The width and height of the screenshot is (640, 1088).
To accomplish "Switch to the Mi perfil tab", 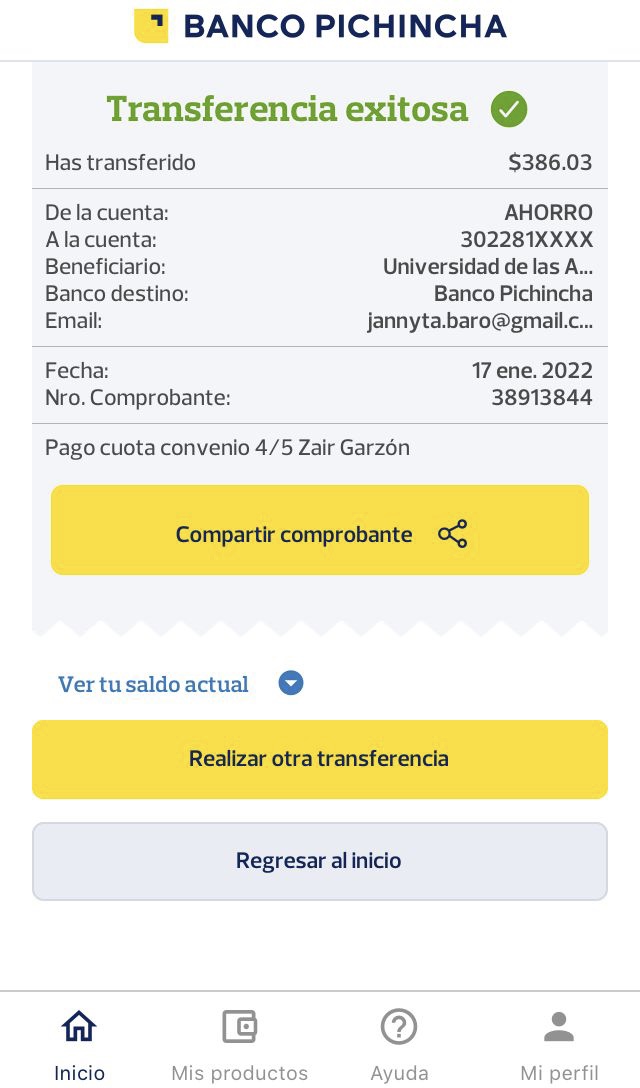I will [559, 1044].
